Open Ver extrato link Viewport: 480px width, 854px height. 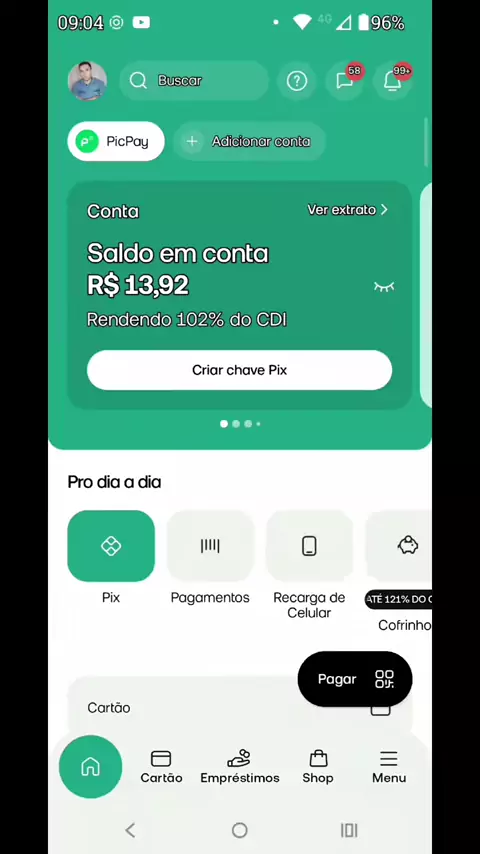348,210
